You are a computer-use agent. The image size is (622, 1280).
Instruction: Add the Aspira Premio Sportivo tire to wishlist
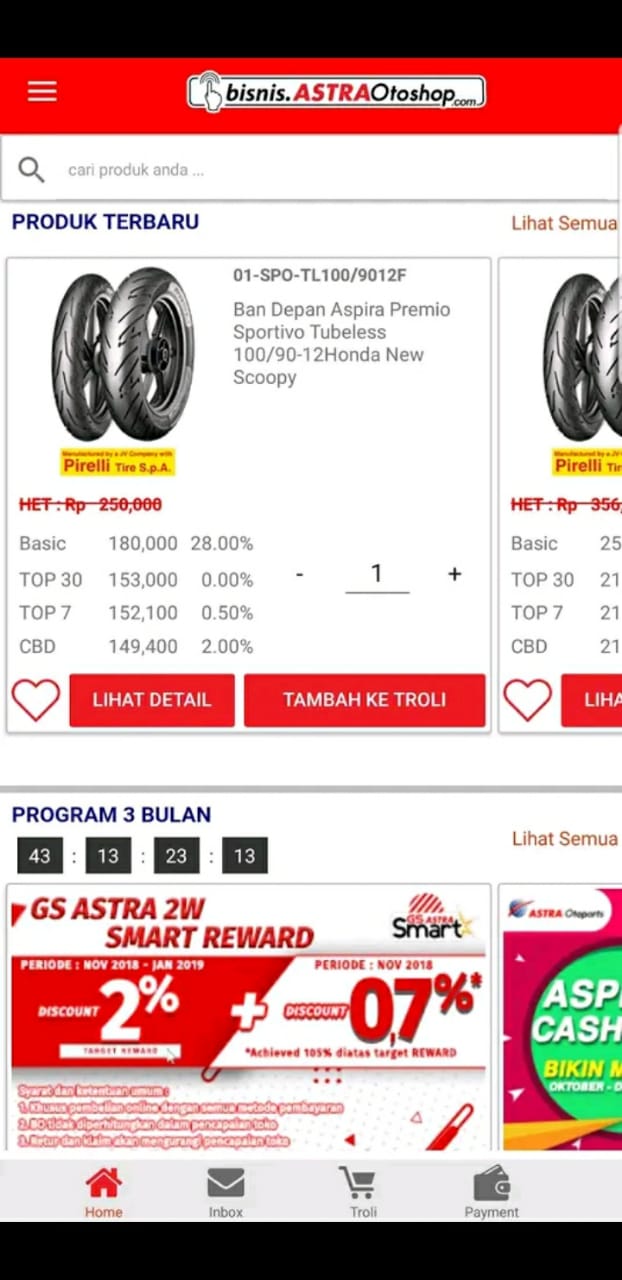[36, 700]
